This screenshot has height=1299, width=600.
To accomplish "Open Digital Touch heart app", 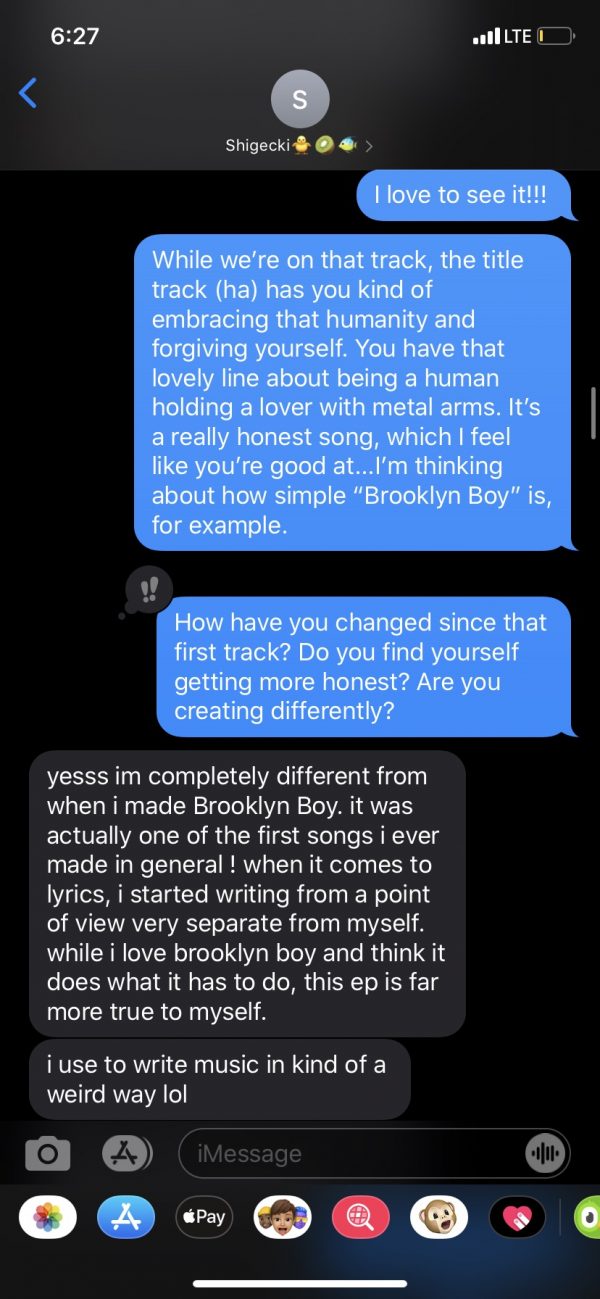I will pyautogui.click(x=517, y=1217).
